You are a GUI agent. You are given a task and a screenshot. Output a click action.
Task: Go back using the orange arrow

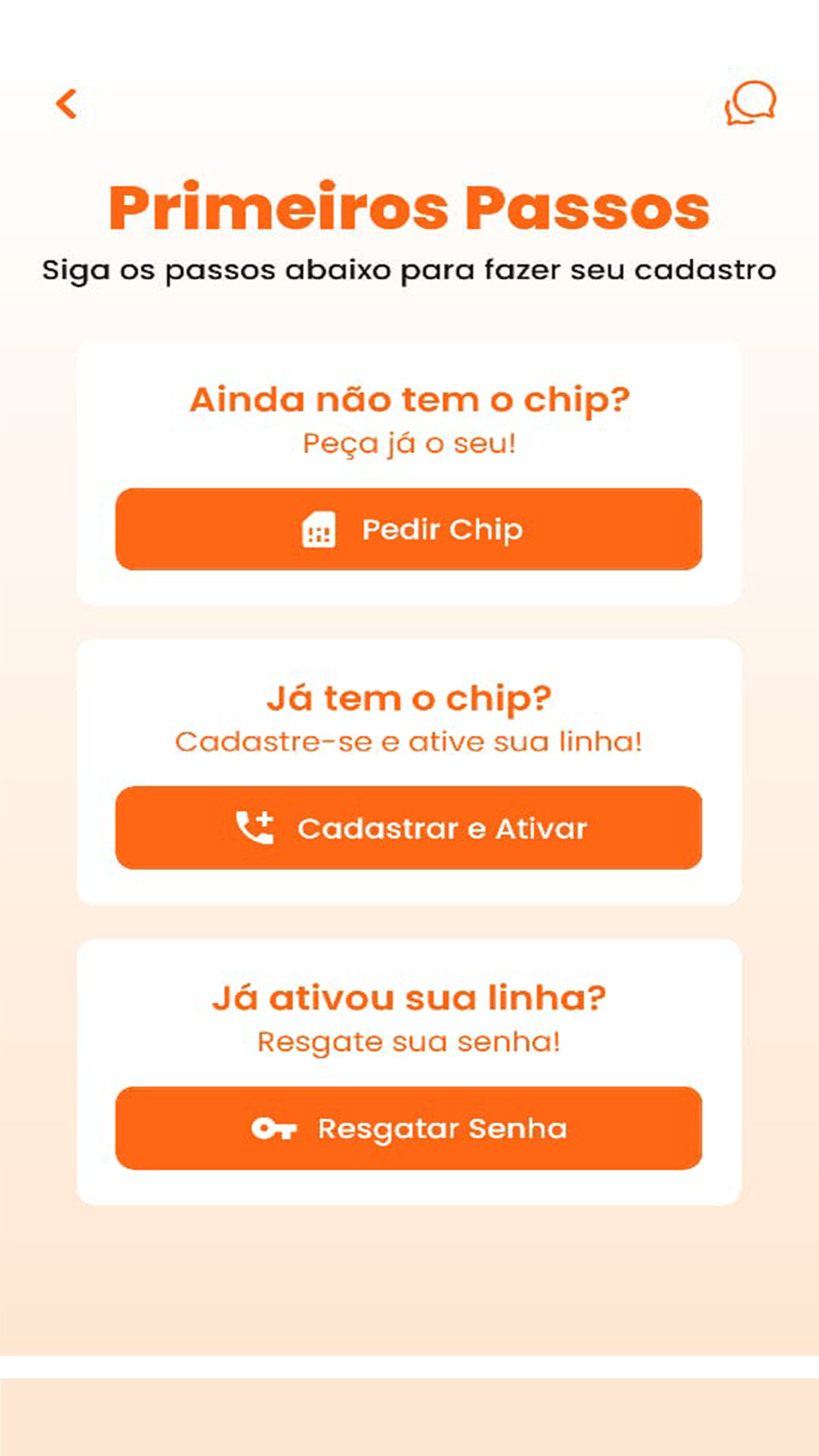coord(66,104)
